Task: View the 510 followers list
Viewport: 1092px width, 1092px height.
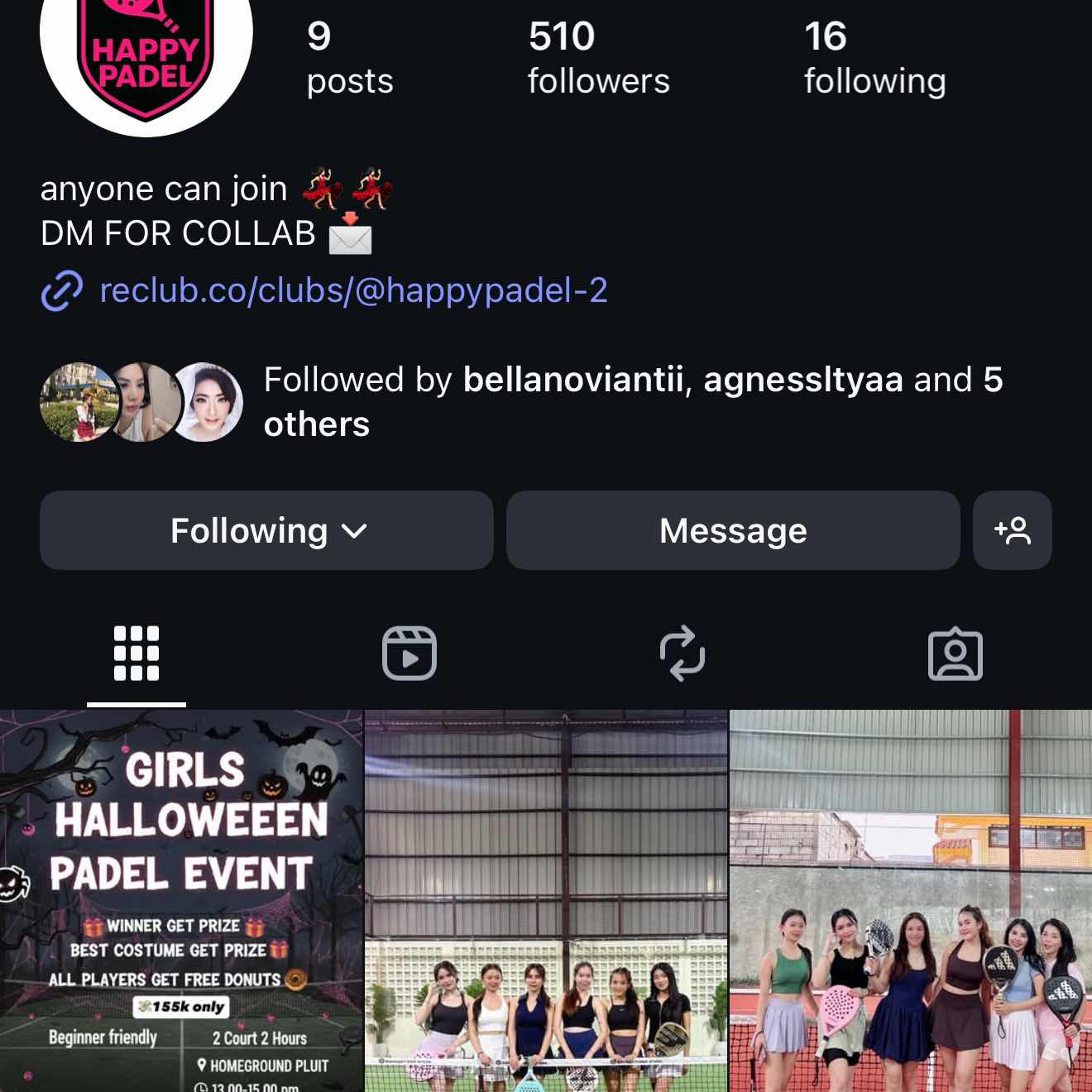Action: click(598, 58)
